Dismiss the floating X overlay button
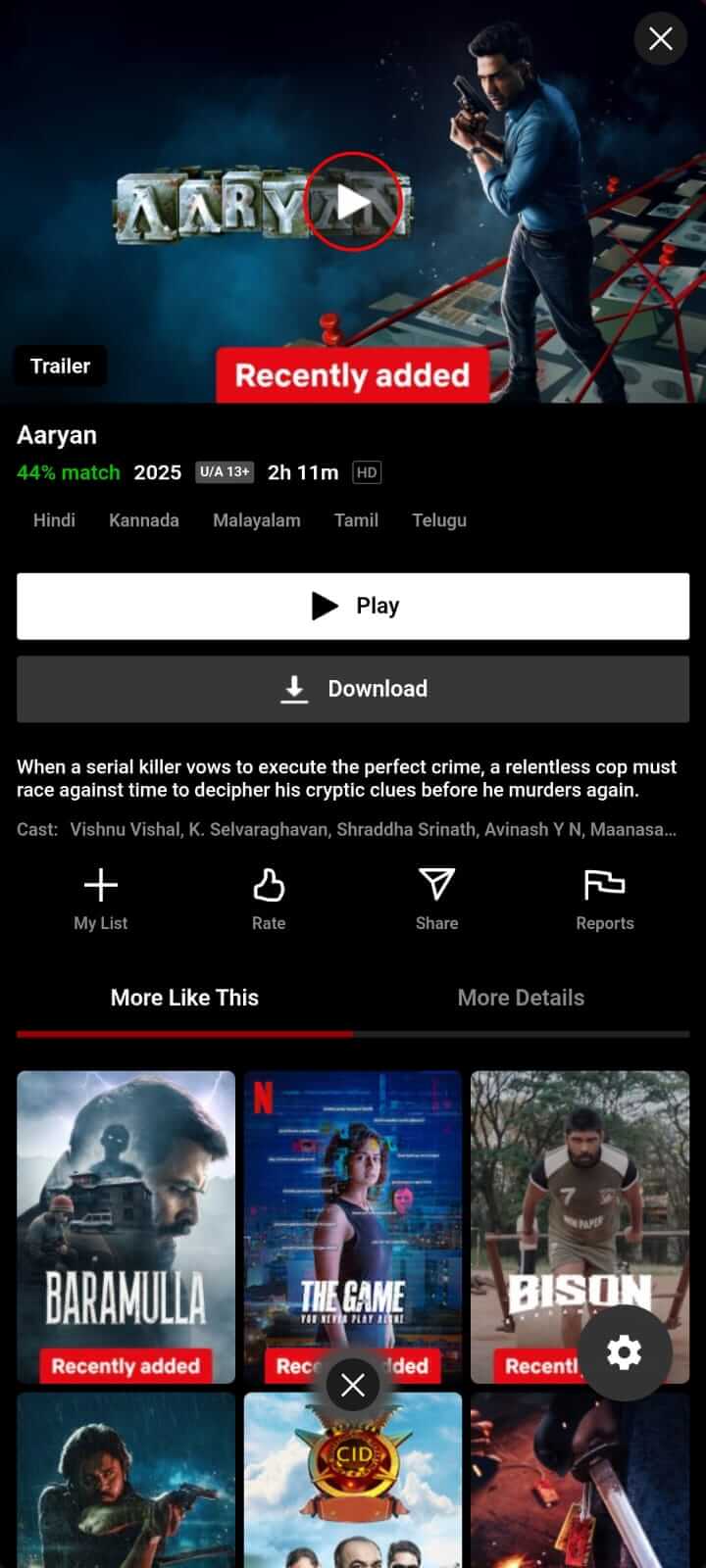Image resolution: width=706 pixels, height=1568 pixels. tap(353, 1385)
